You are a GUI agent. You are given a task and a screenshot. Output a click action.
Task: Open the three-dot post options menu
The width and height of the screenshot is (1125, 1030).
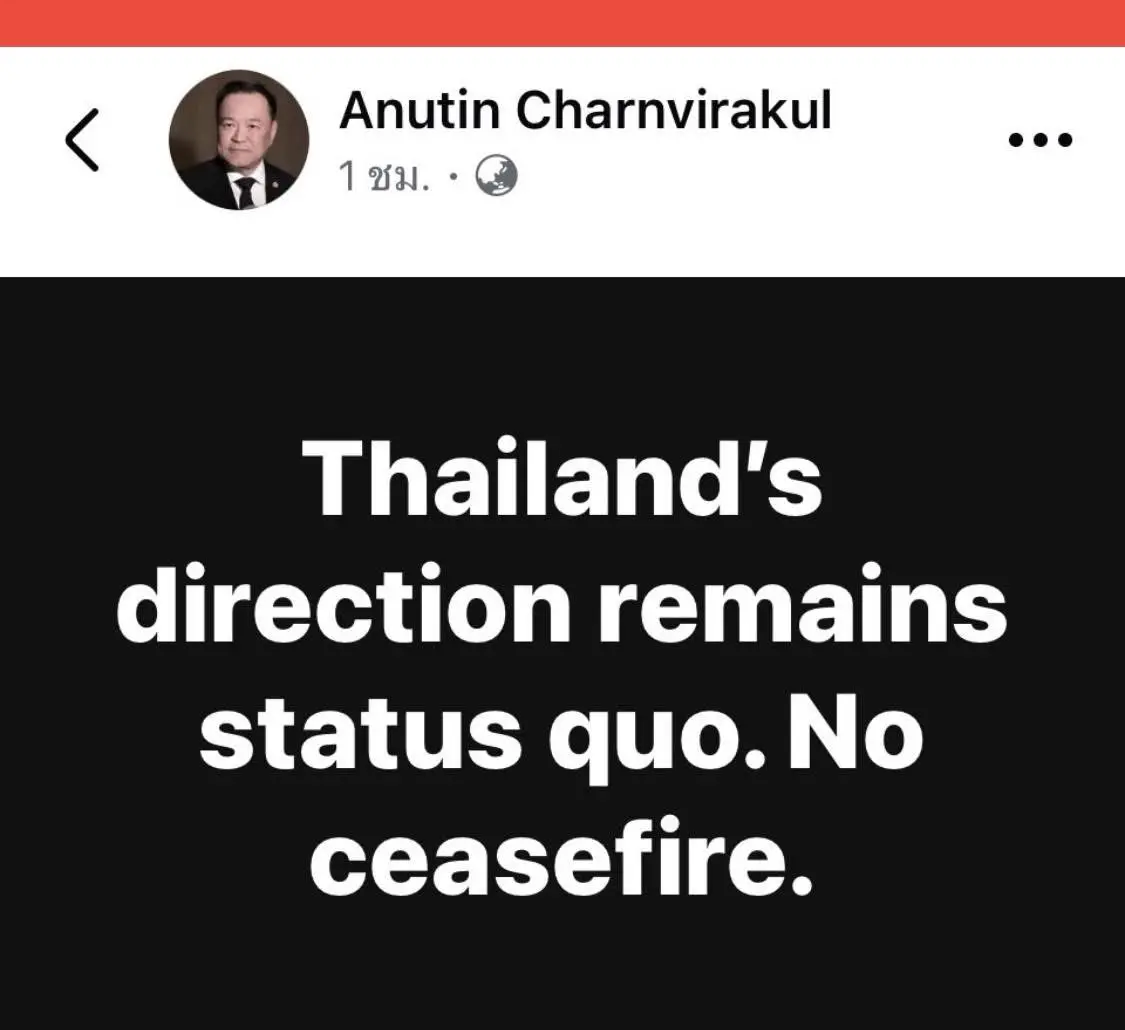(x=1039, y=141)
